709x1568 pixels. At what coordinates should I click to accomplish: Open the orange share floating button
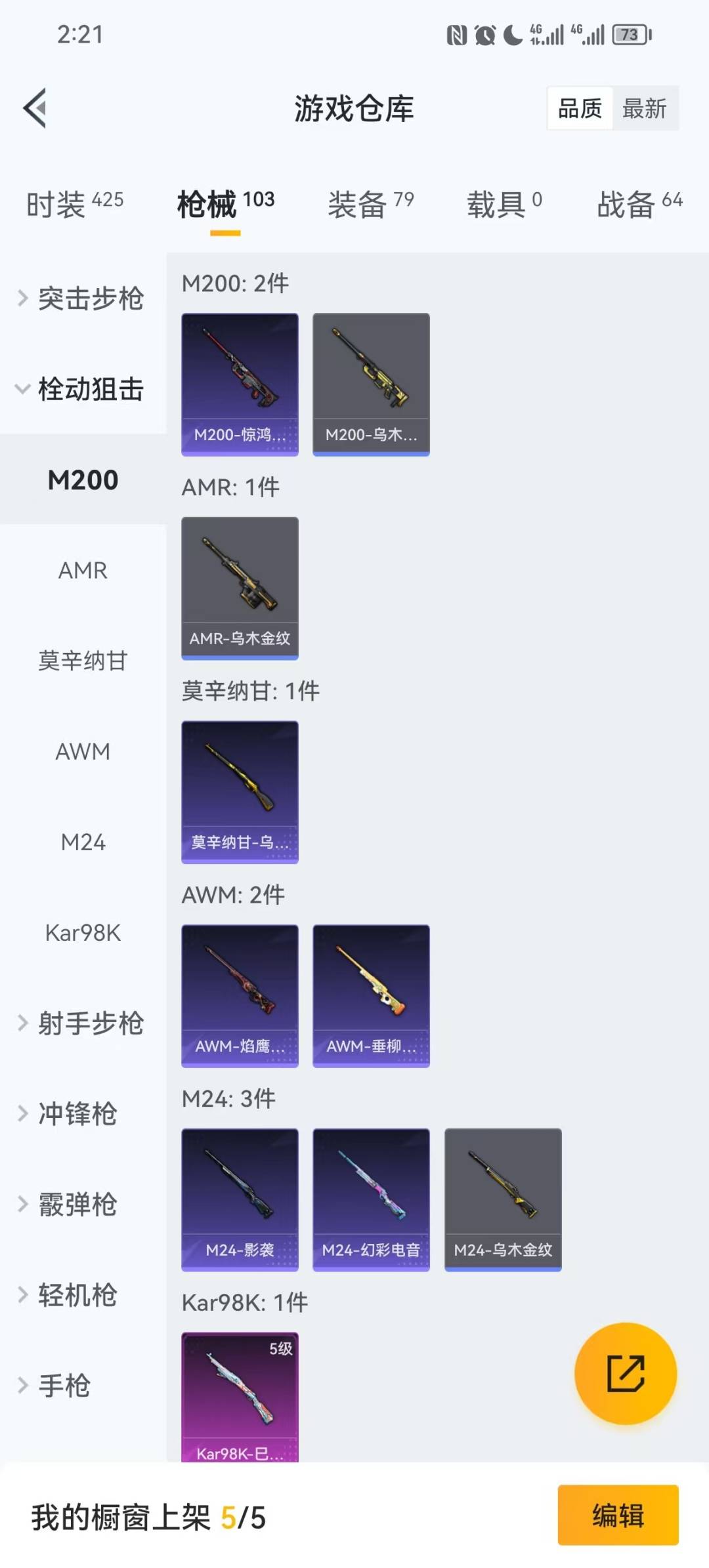point(626,1373)
